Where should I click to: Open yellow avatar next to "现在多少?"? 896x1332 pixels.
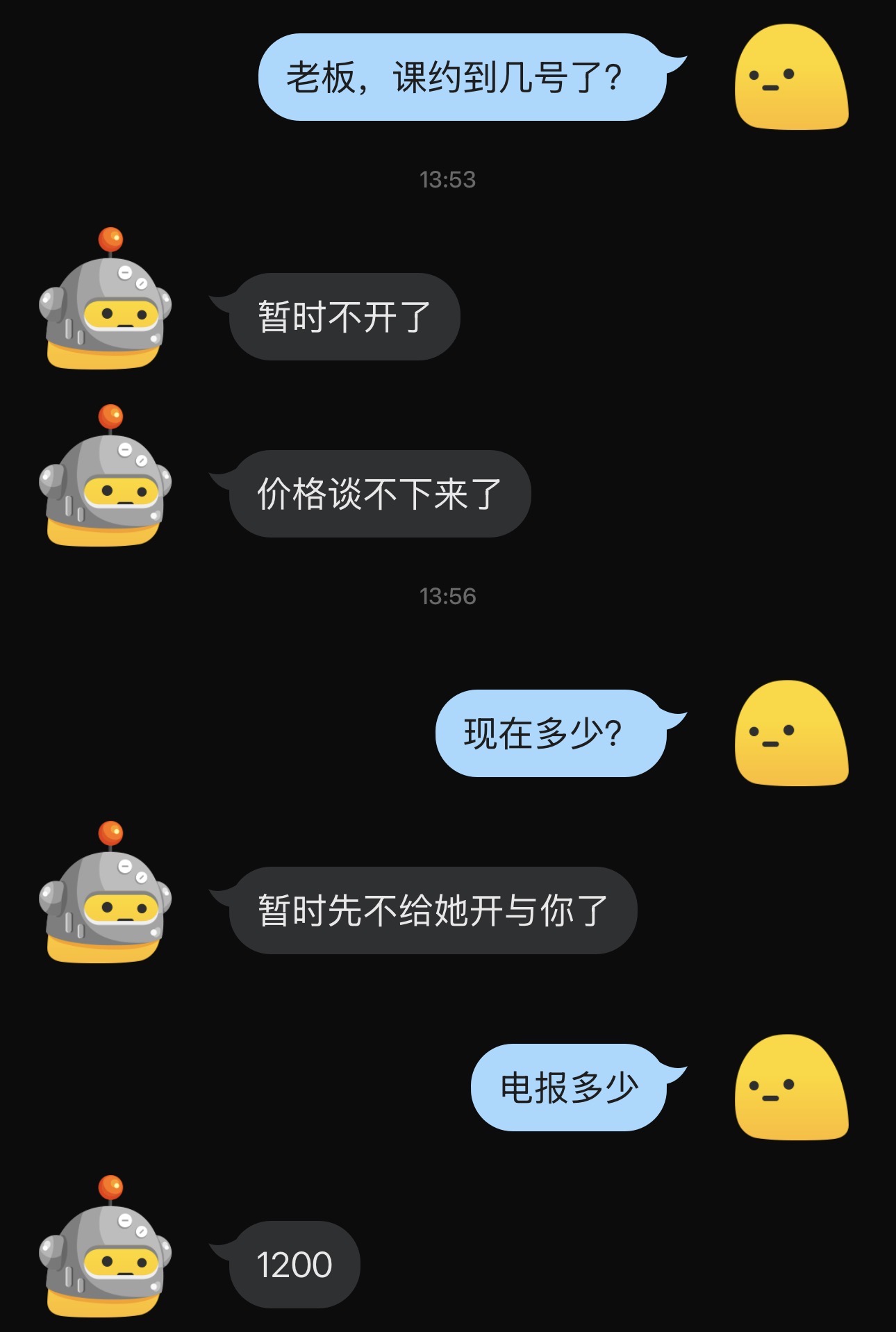click(x=791, y=734)
